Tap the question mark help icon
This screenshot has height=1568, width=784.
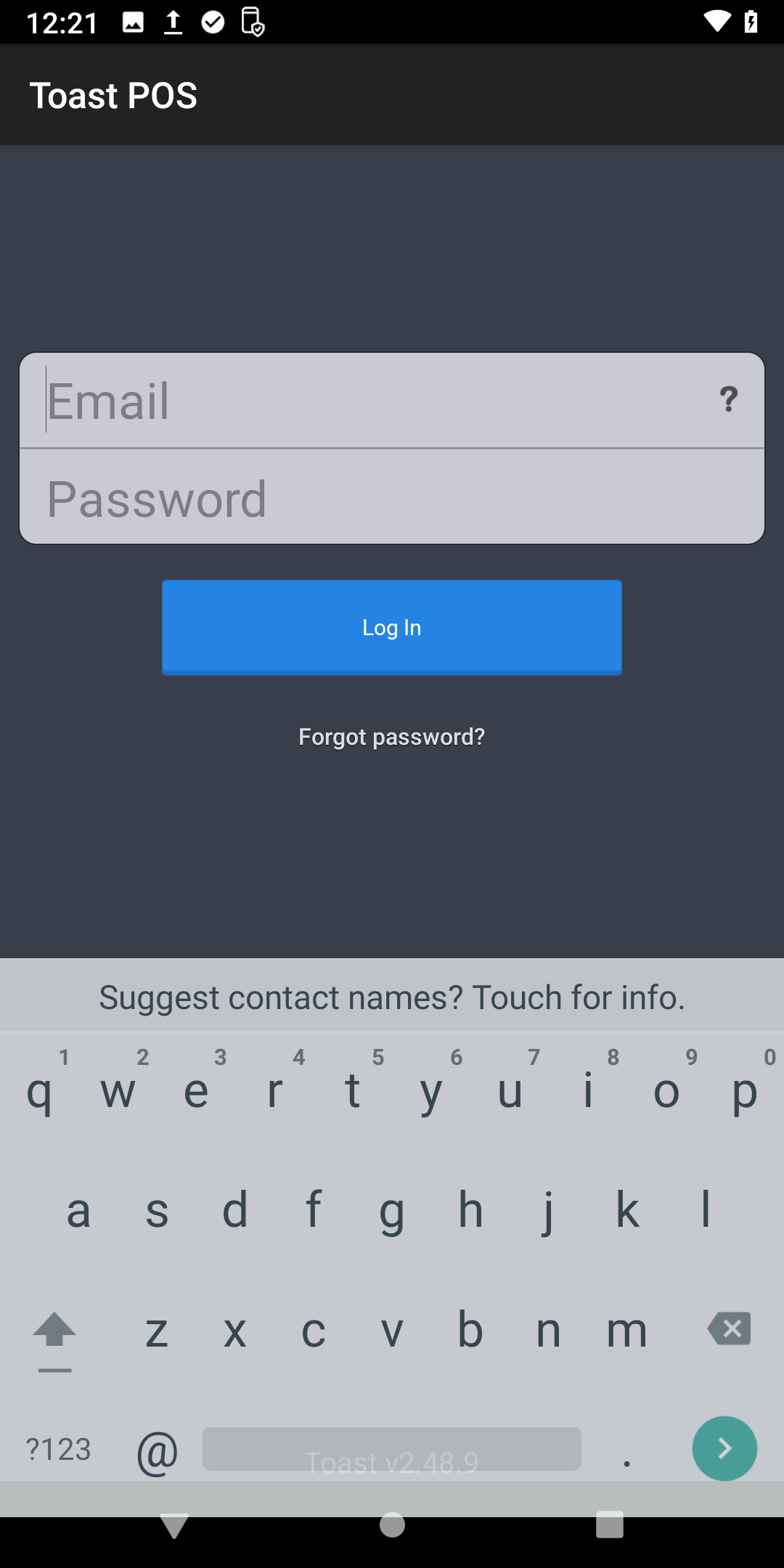pyautogui.click(x=729, y=400)
